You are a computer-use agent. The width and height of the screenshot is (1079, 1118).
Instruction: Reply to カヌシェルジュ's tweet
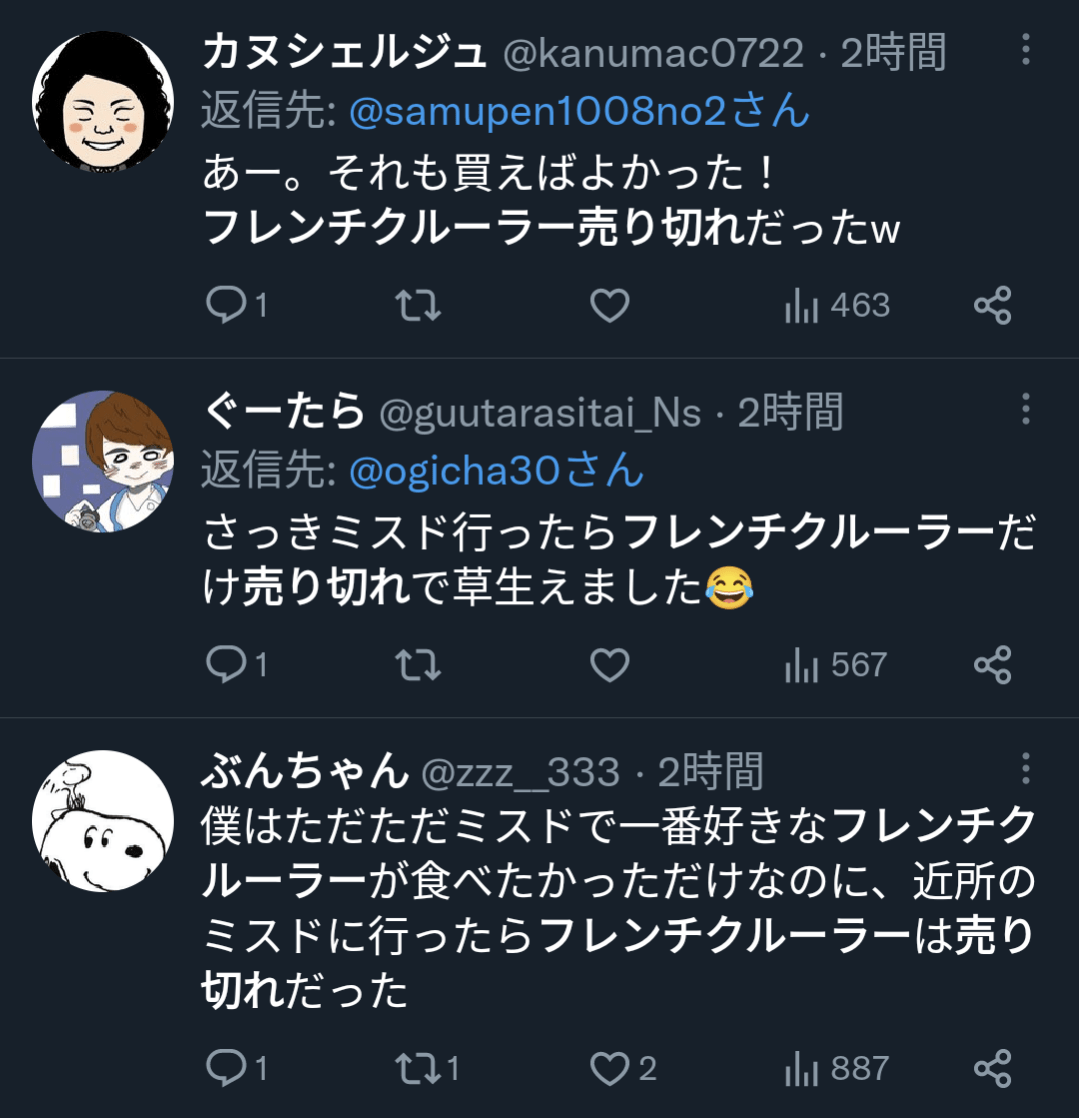[x=225, y=305]
